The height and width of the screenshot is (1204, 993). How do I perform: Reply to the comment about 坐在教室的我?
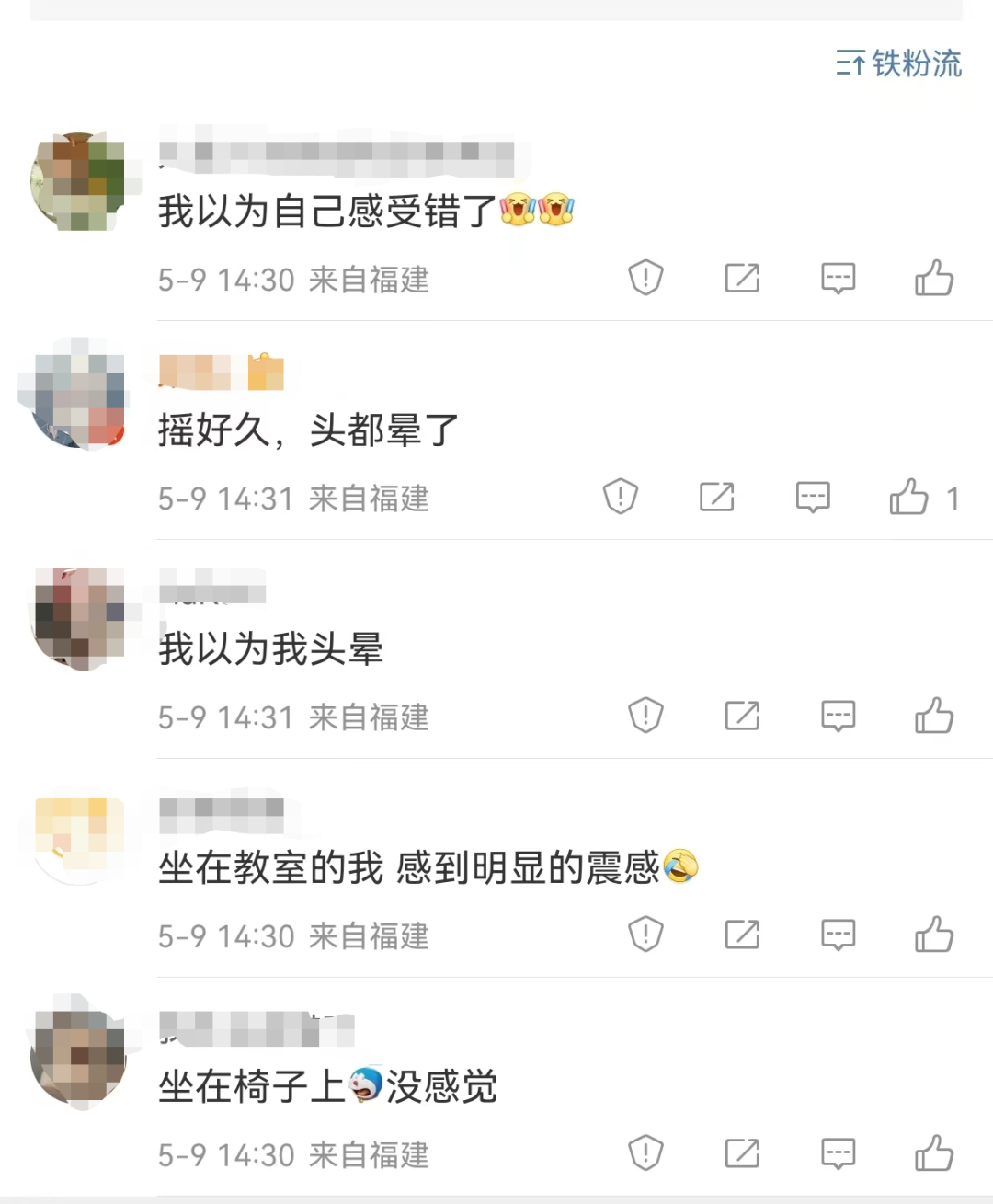(x=838, y=935)
